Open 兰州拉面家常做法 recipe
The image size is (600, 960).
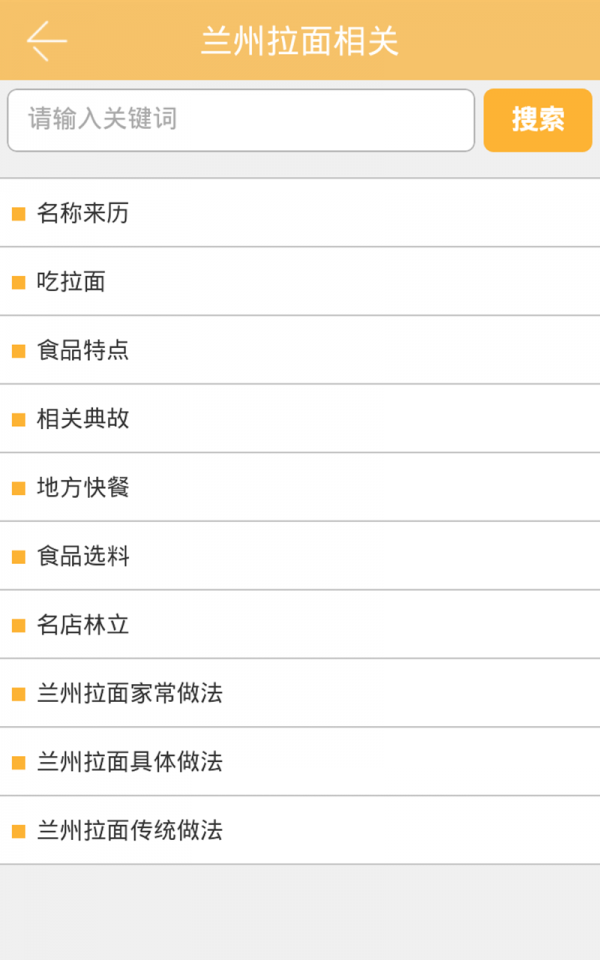pos(300,694)
